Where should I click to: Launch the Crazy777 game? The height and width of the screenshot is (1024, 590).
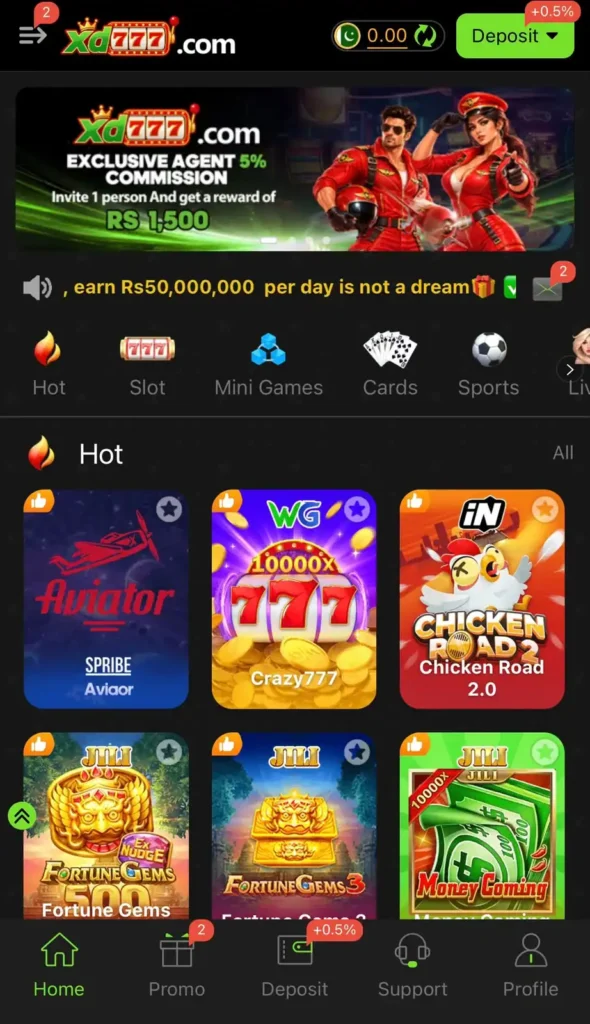point(294,599)
